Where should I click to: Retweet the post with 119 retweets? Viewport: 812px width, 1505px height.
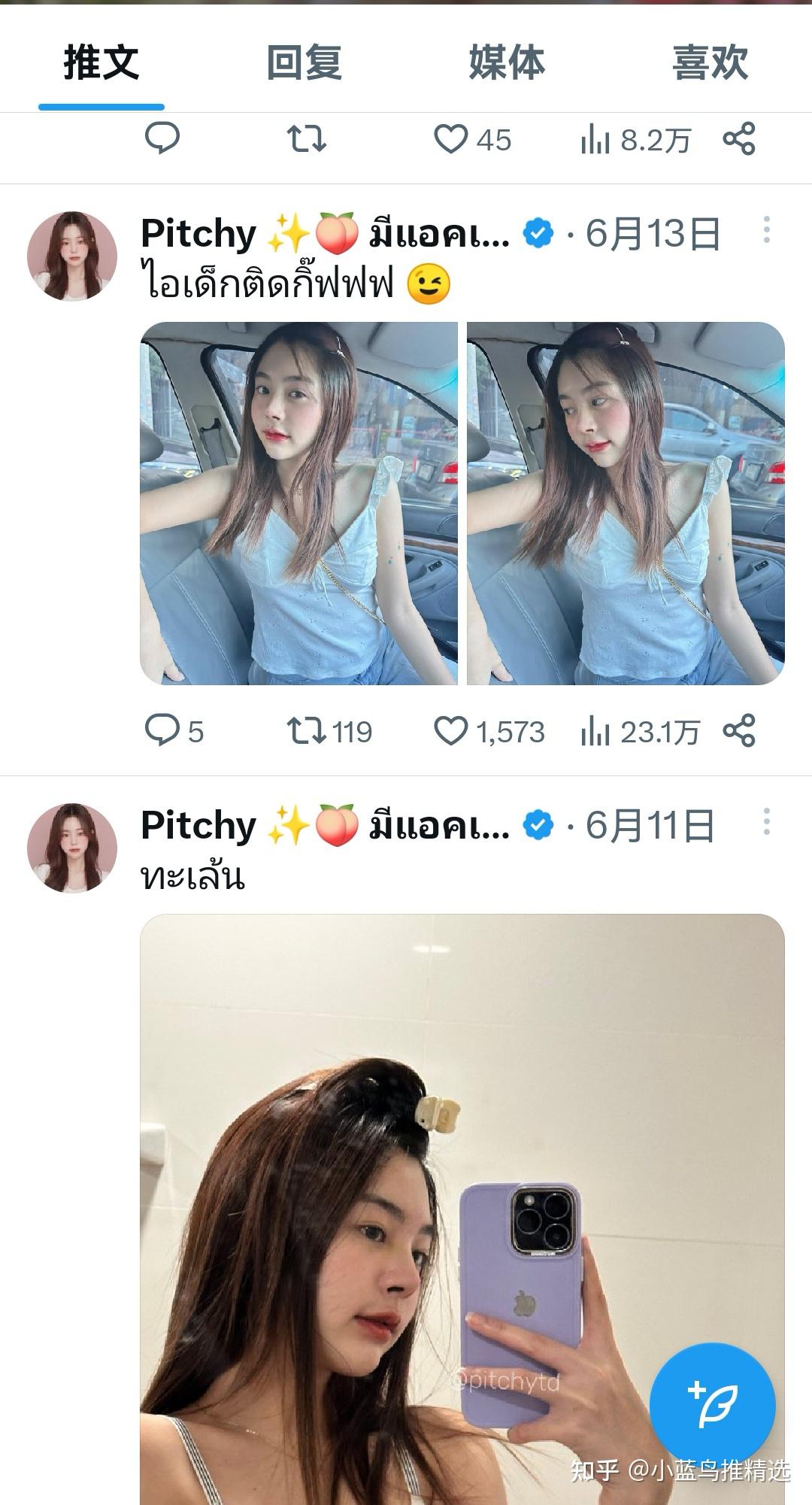pyautogui.click(x=307, y=731)
